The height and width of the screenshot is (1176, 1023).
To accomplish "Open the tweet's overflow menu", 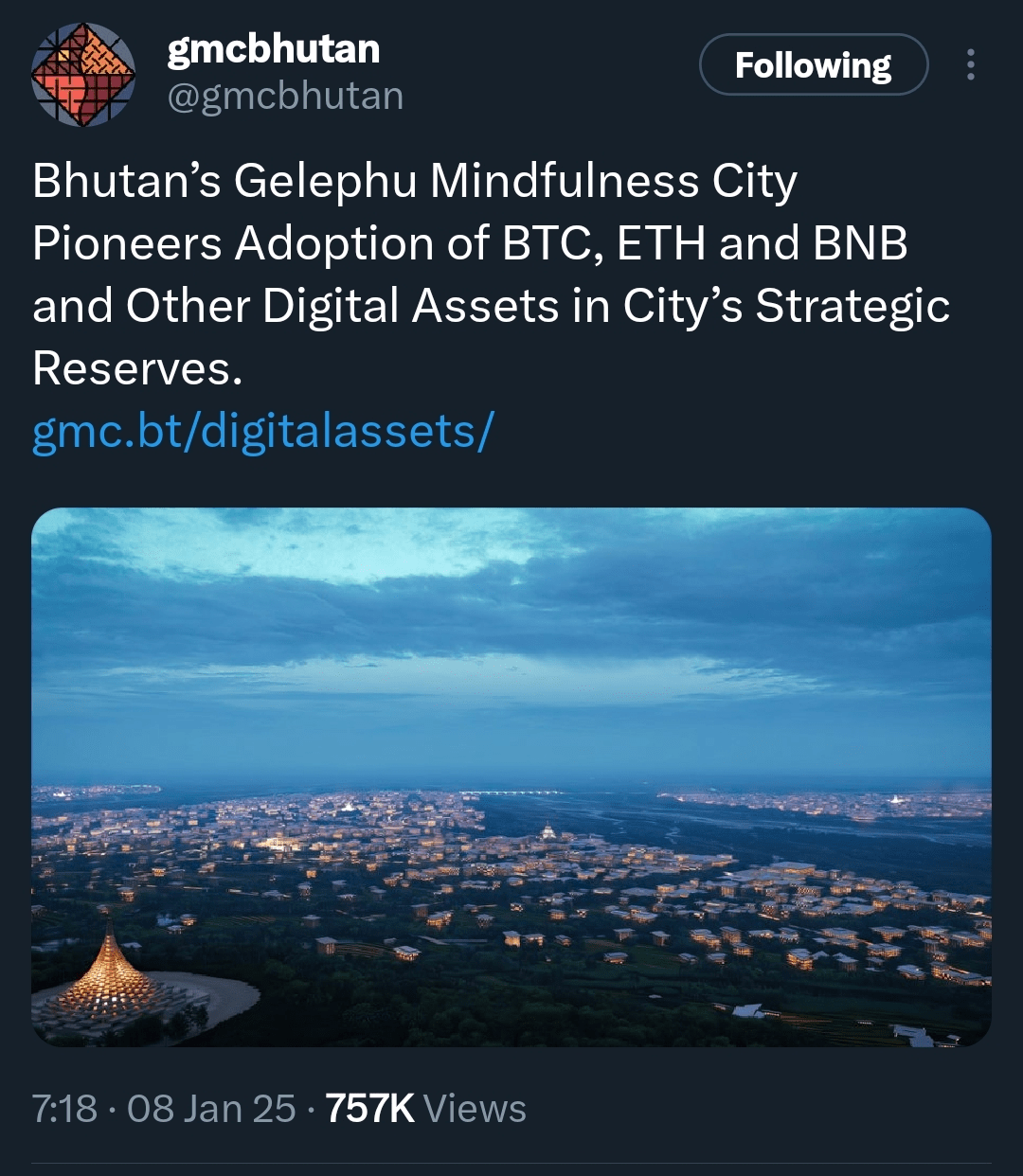I will [x=970, y=64].
